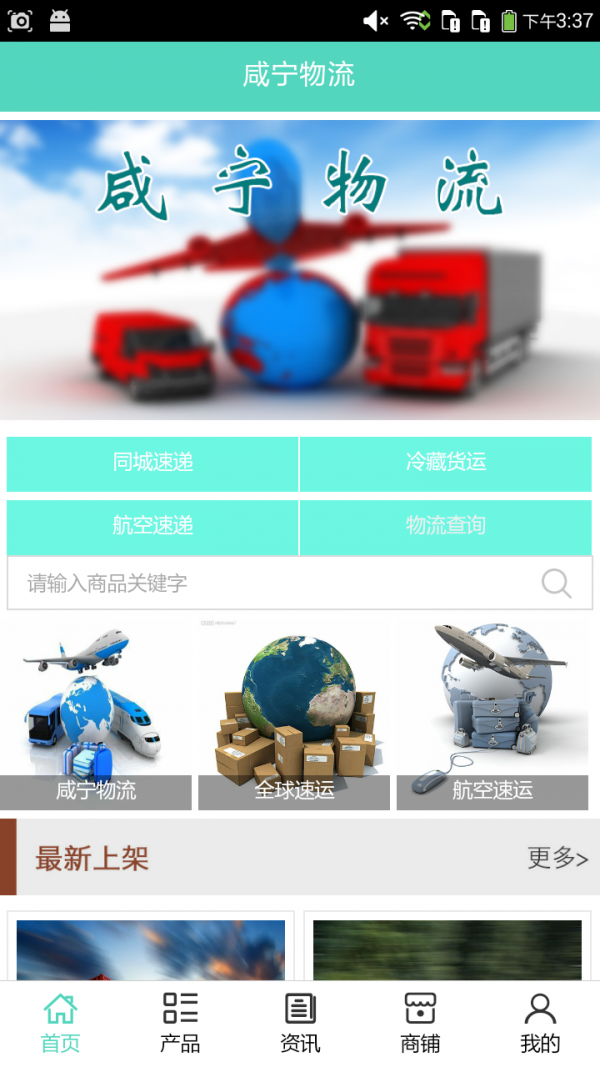Open the top 咸宁物流 banner

(300, 270)
